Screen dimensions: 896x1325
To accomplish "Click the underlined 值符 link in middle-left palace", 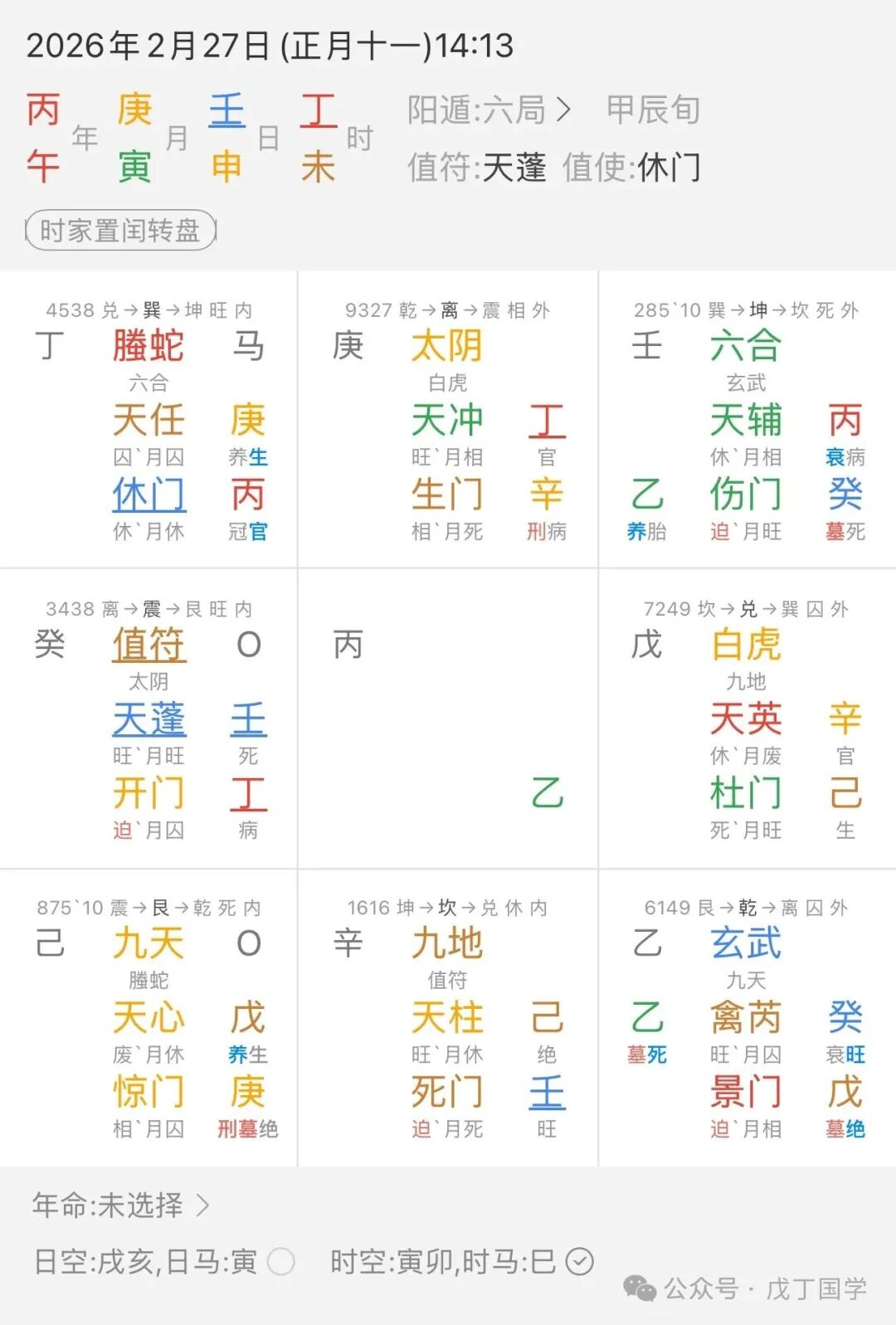I will (x=148, y=645).
